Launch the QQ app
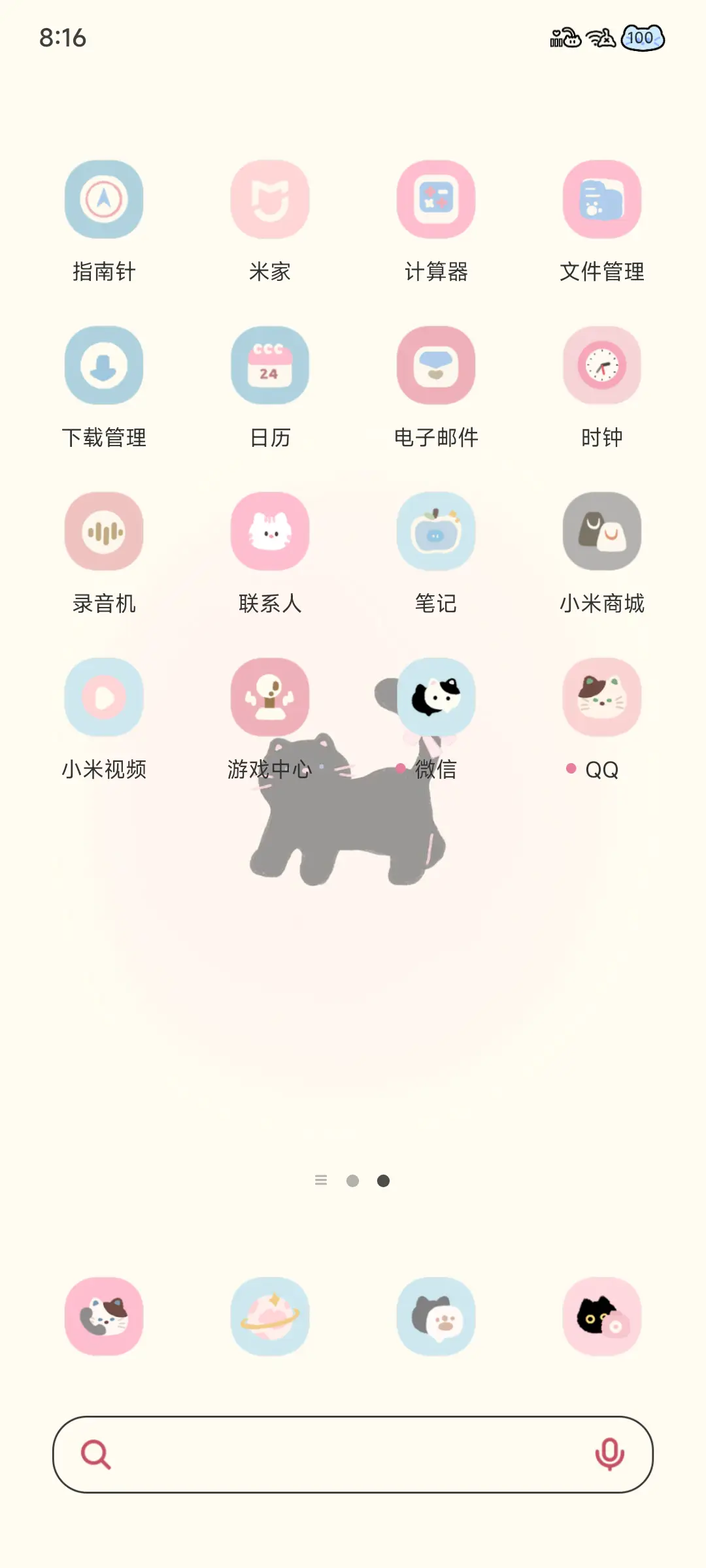This screenshot has width=706, height=1568. 602,696
